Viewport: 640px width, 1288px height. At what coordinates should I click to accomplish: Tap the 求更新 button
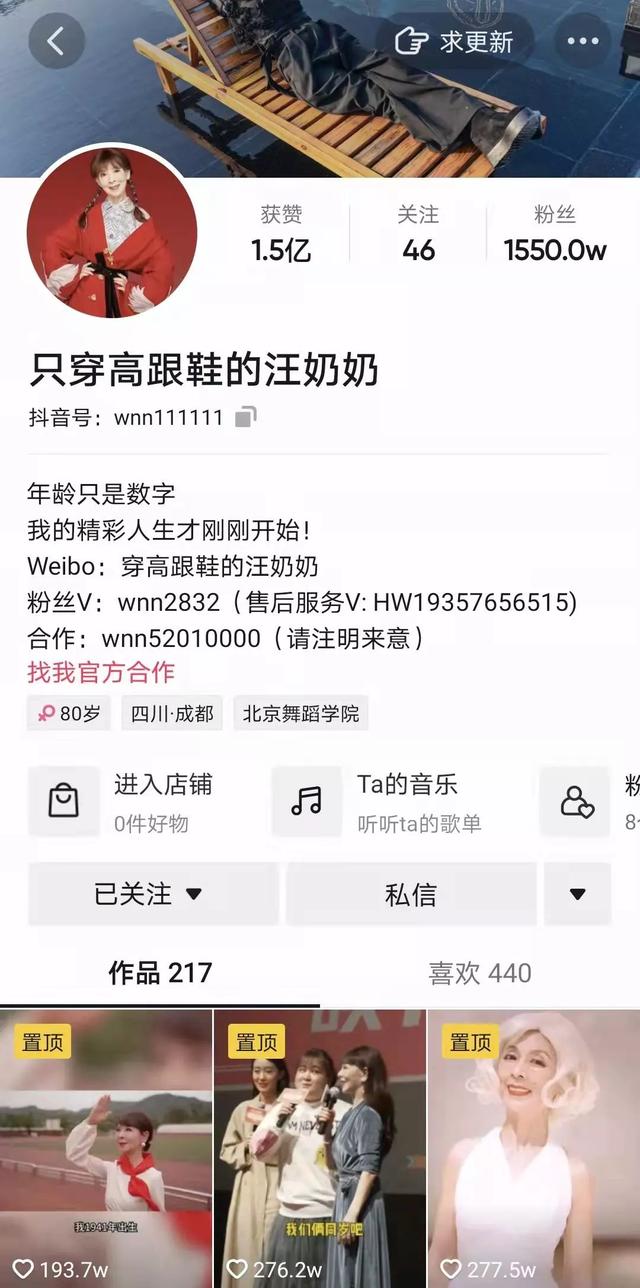pos(455,41)
